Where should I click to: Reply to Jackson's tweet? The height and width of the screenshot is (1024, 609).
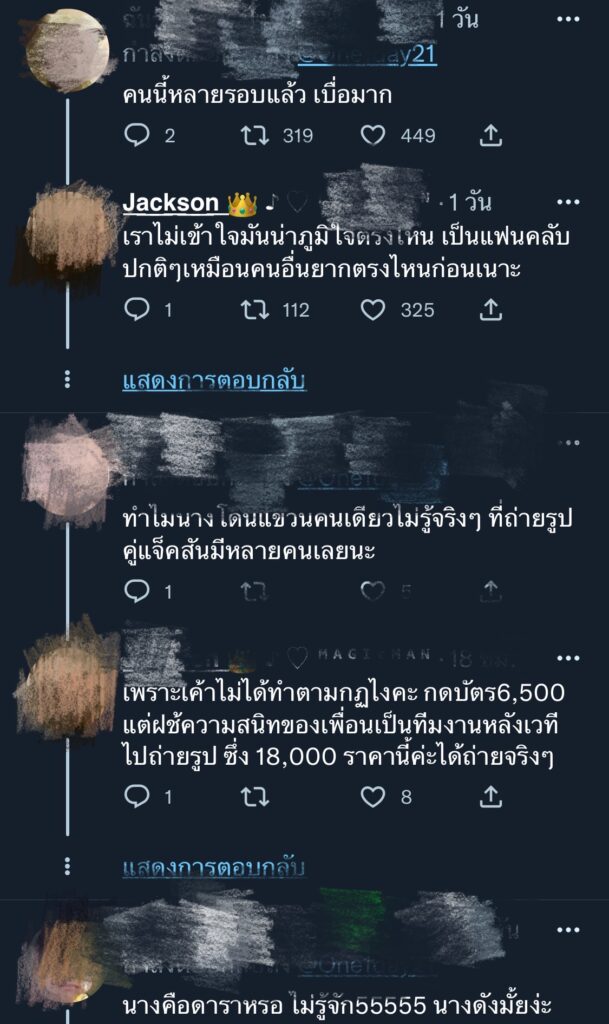pos(137,310)
